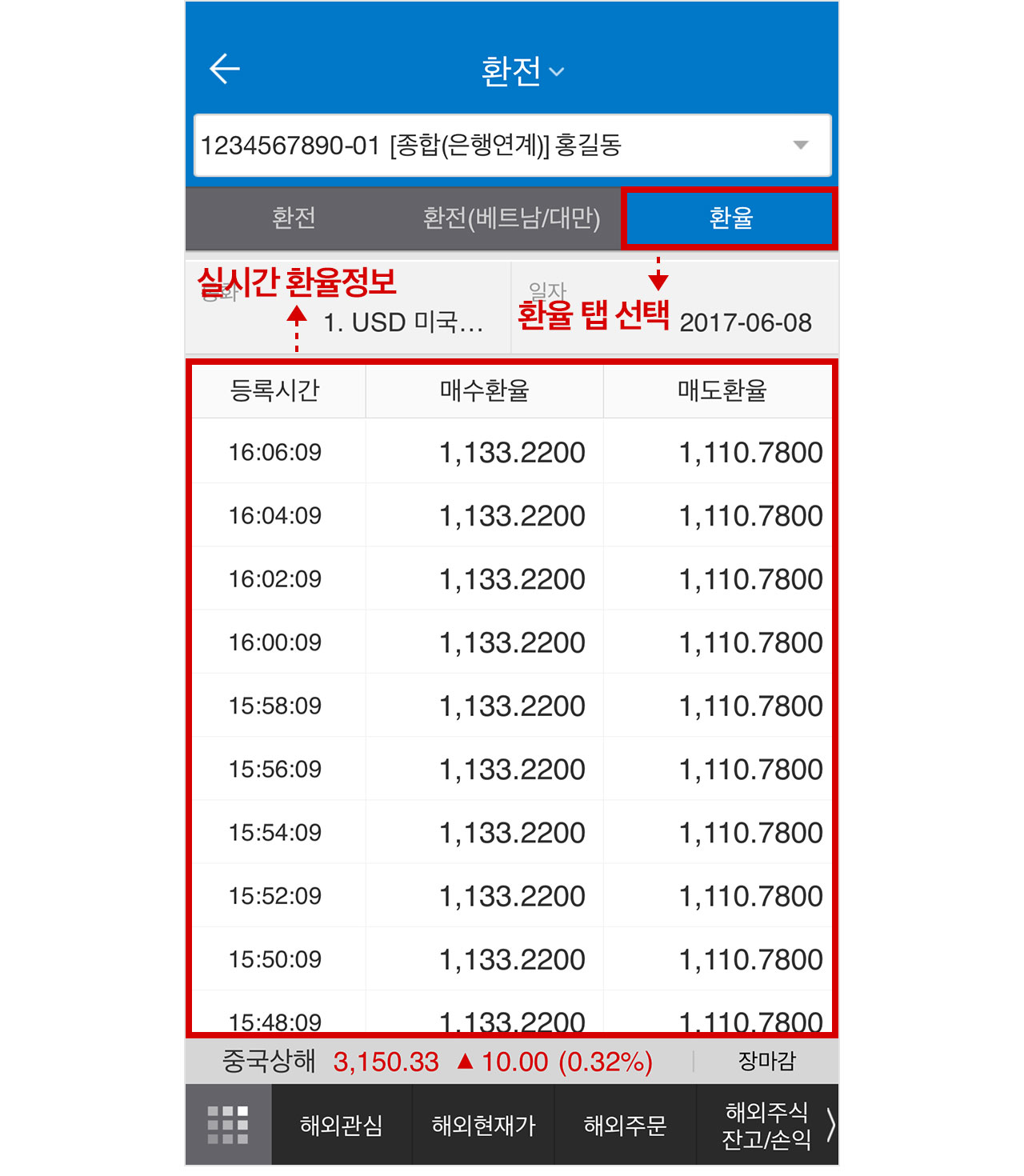Switch to the 환전(베트남/대만) tab
Screen dimensions: 1024x1176
[511, 218]
